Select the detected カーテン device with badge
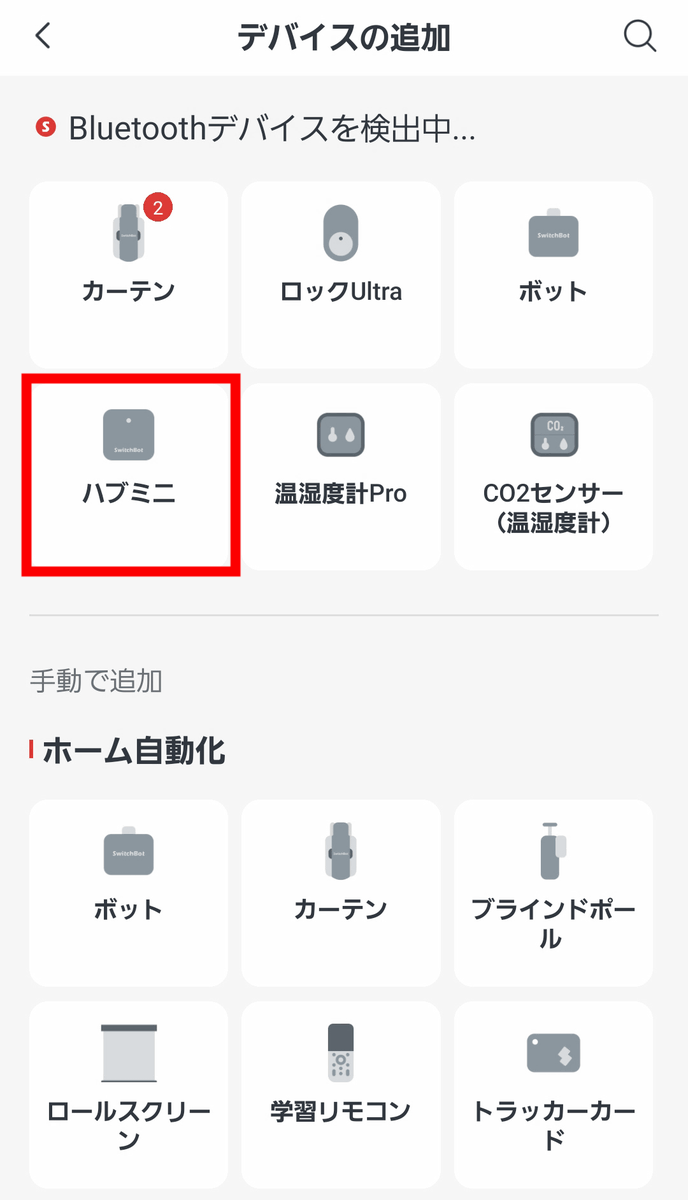 [129, 272]
